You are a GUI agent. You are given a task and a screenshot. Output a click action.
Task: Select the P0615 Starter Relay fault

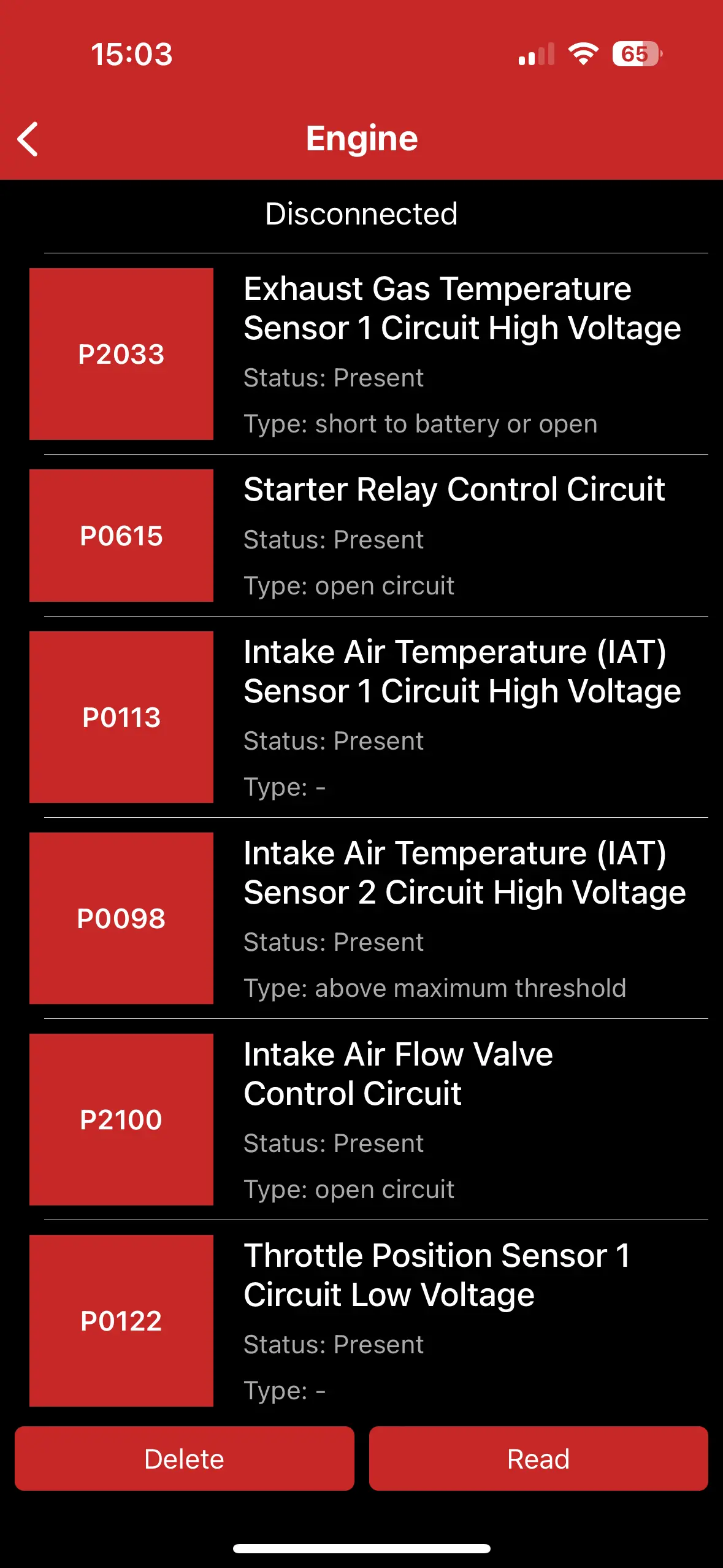tap(368, 536)
